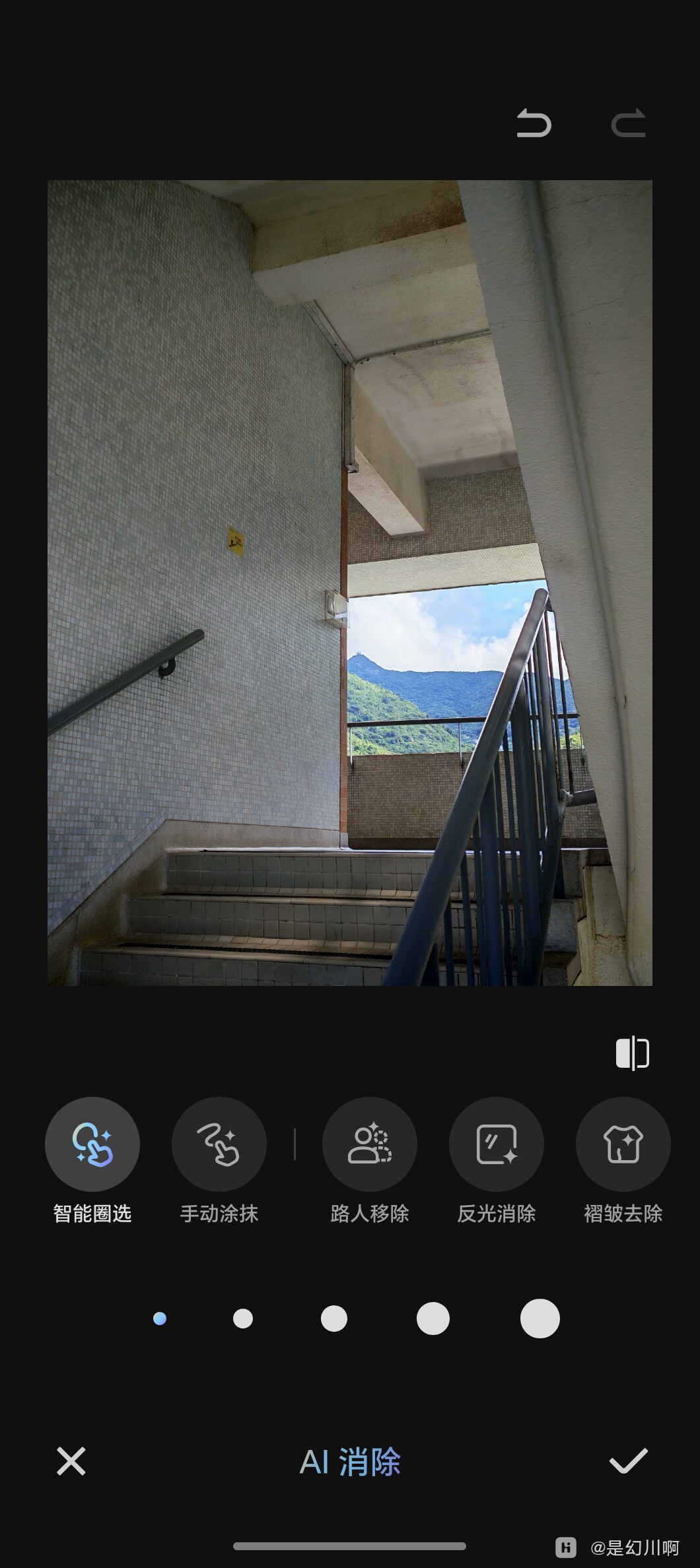The height and width of the screenshot is (1568, 700).
Task: Select the 智能圈选 tool
Action: [x=92, y=1144]
